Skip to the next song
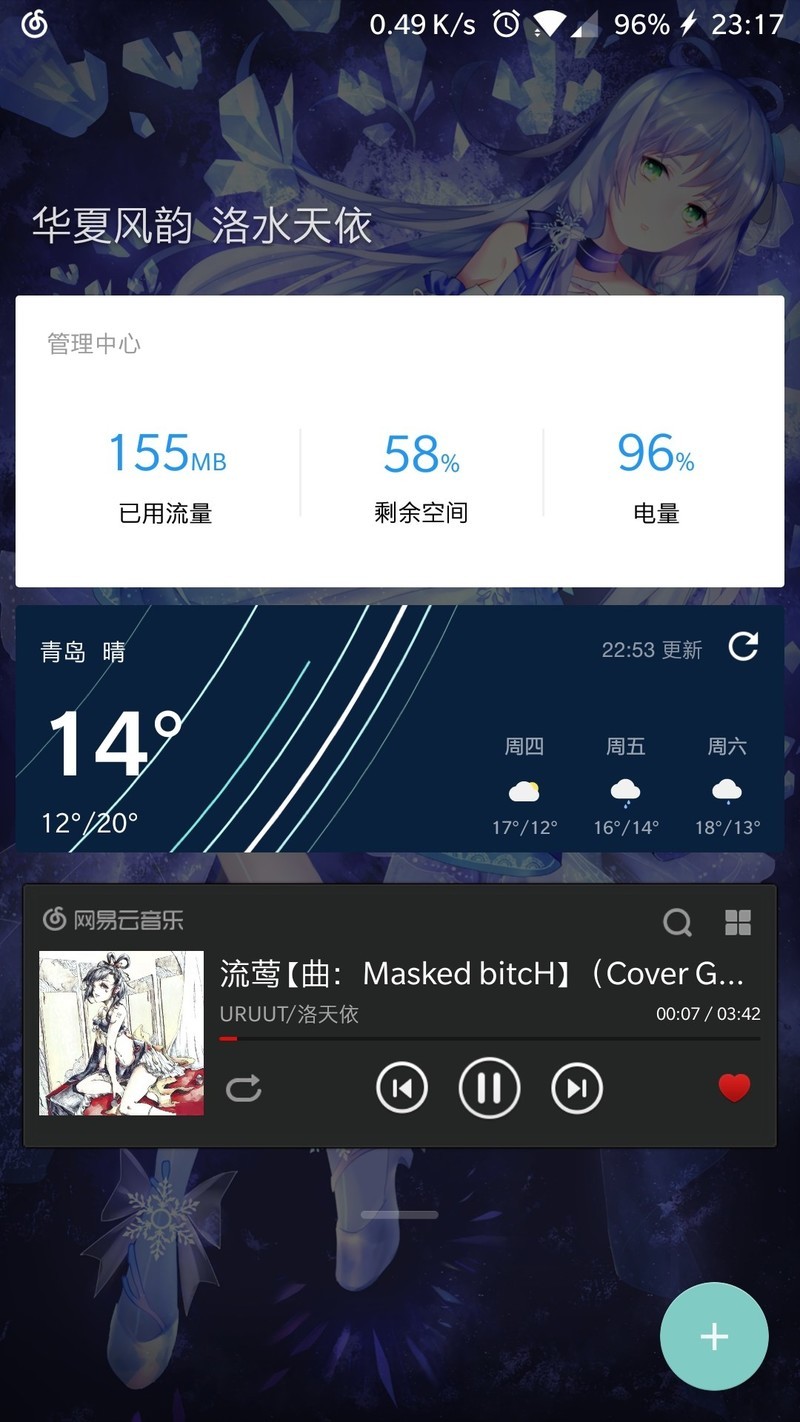This screenshot has height=1422, width=800. tap(576, 1088)
